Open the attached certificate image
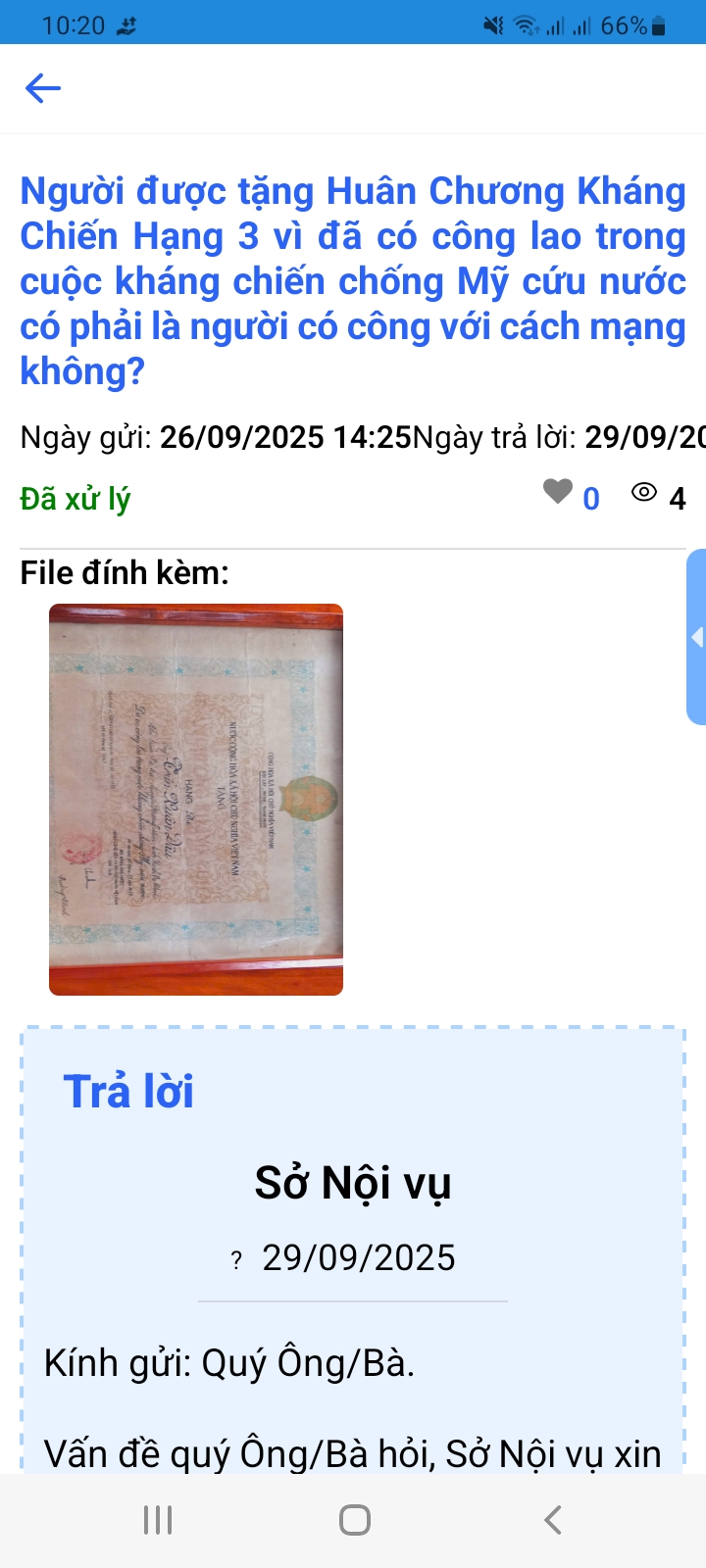706x1568 pixels. tap(196, 799)
